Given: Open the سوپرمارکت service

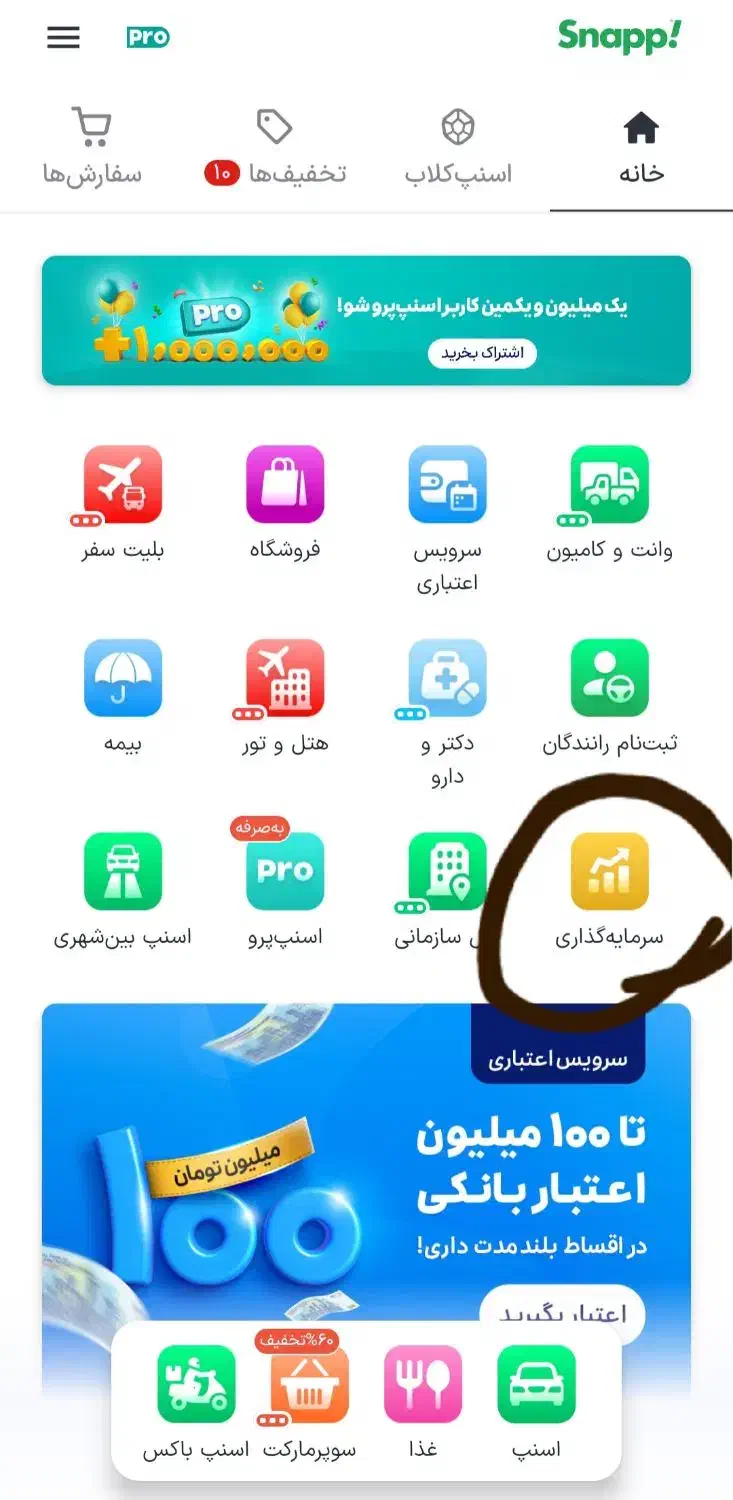Looking at the screenshot, I should [x=310, y=1385].
